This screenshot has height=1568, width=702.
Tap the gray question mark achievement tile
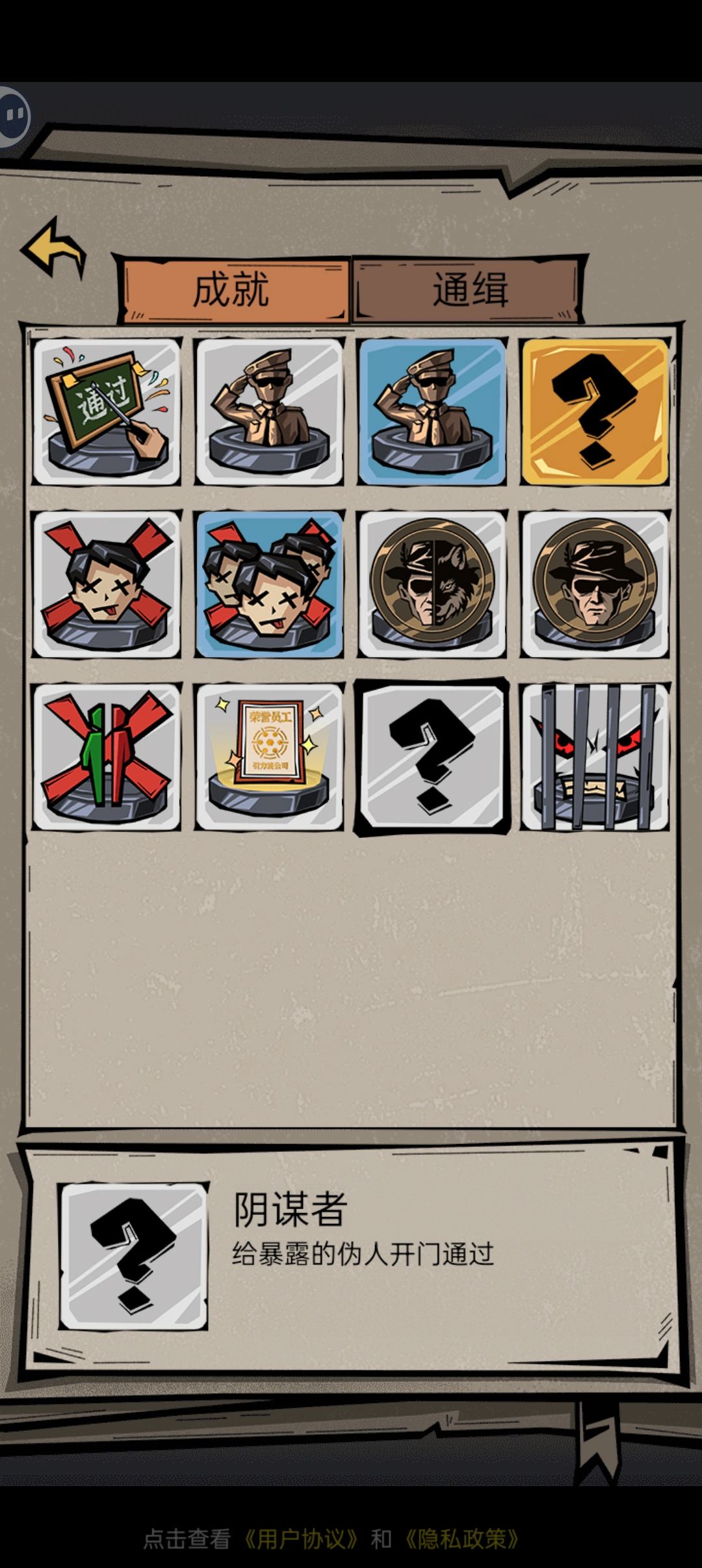pos(432,757)
